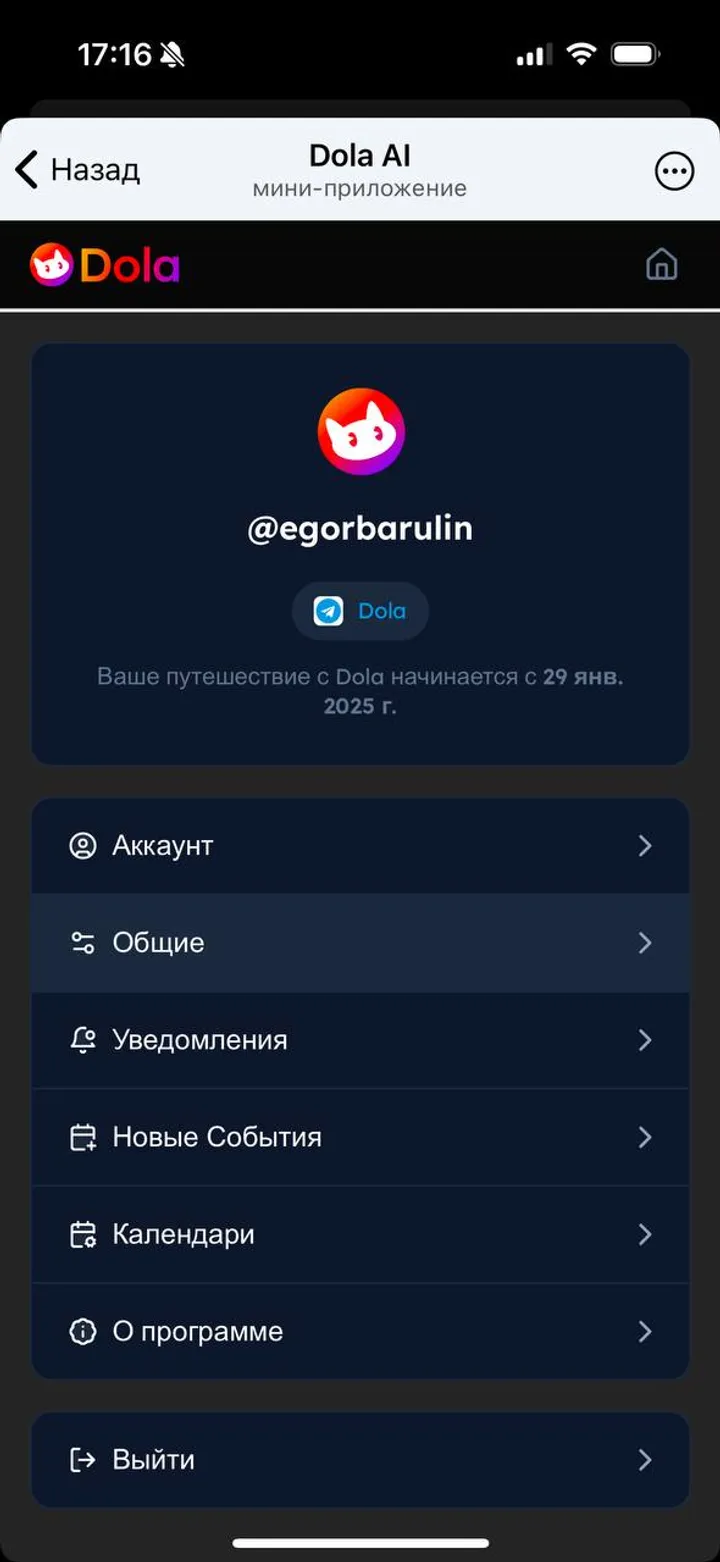Open the Общие settings row
The image size is (720, 1562).
(x=360, y=943)
